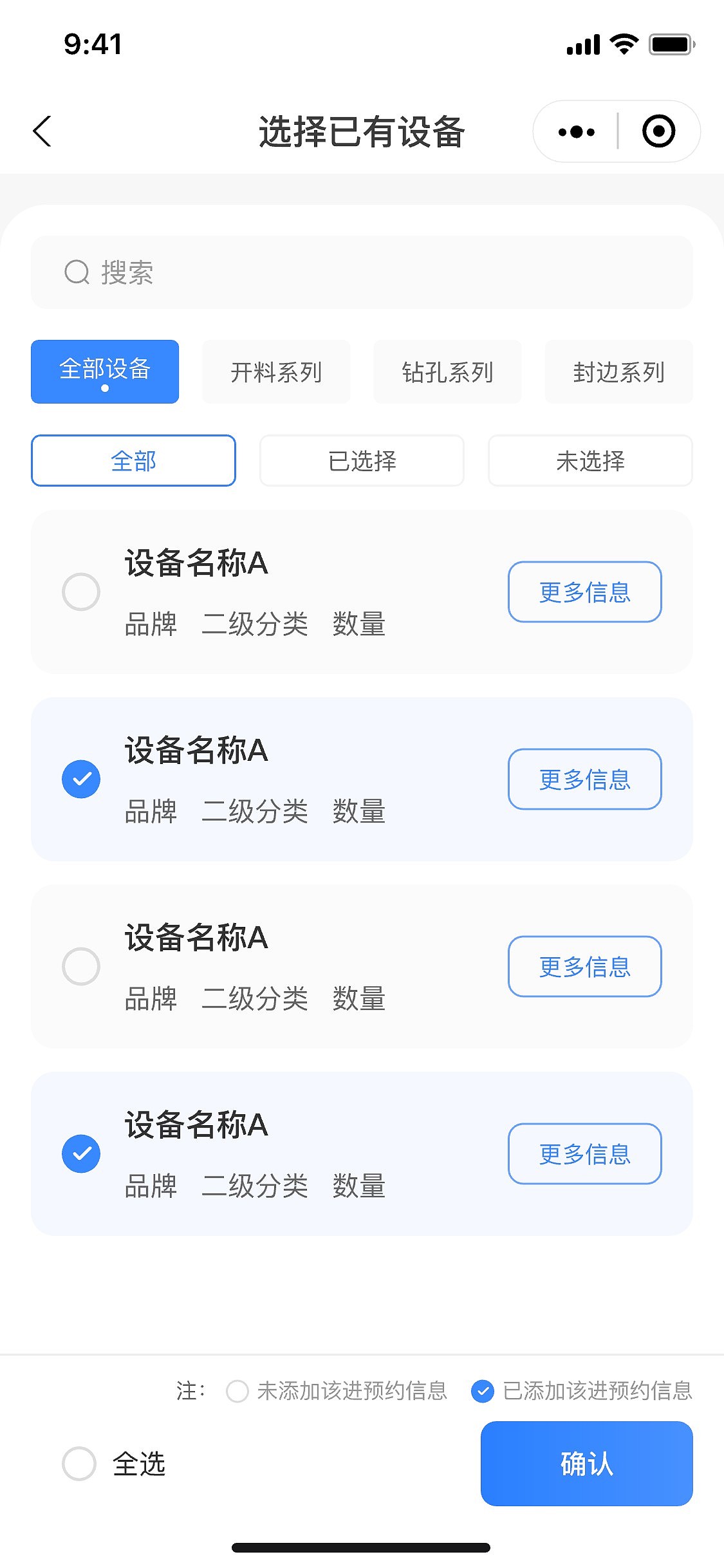This screenshot has height=1568, width=724.
Task: Open the mini program three-dot menu
Action: coord(576,132)
